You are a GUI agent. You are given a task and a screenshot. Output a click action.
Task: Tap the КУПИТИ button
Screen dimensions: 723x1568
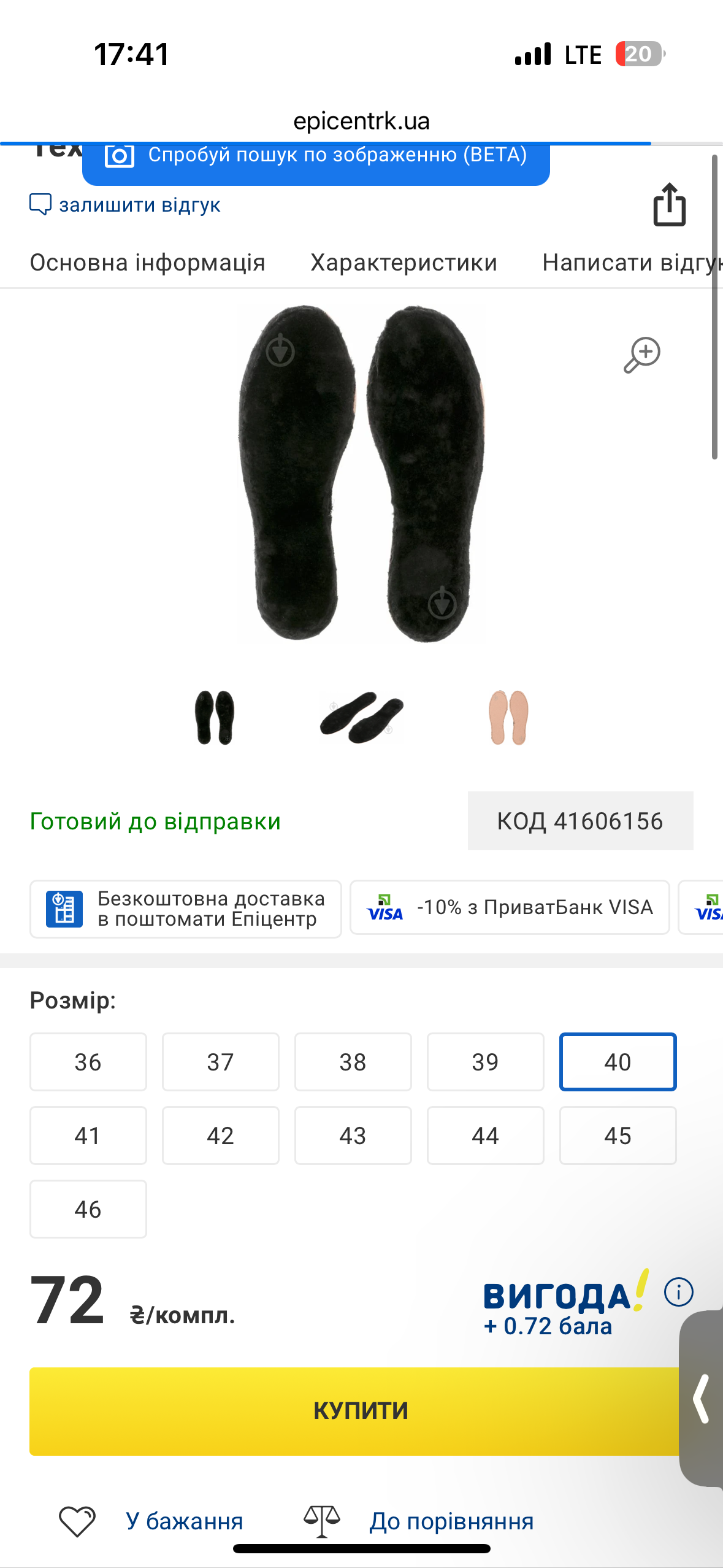(x=361, y=1411)
